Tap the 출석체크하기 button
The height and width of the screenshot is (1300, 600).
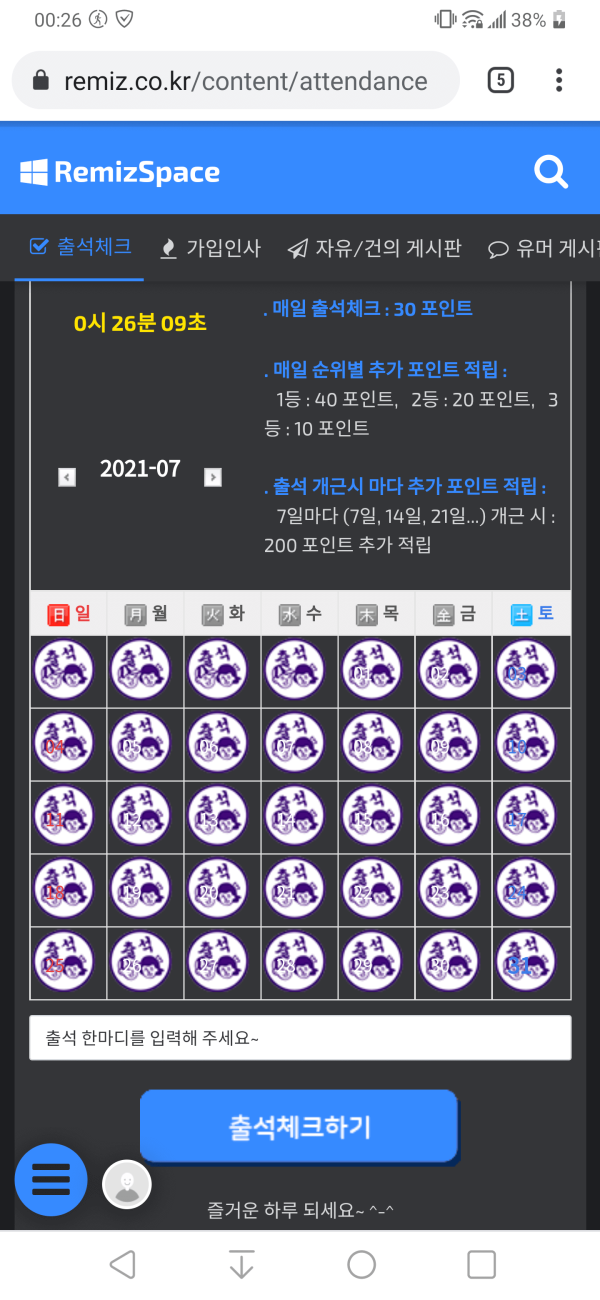[299, 1127]
